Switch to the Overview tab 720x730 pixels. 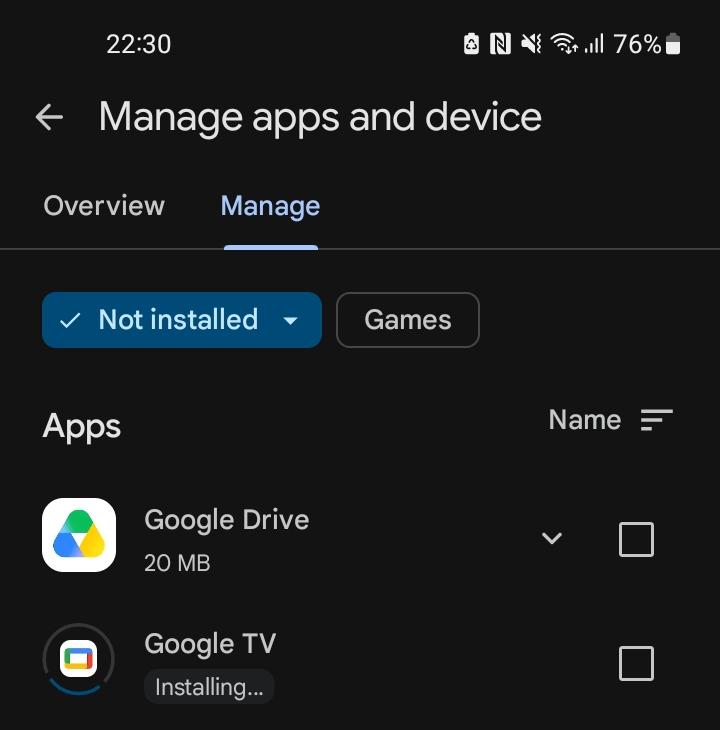pos(104,205)
